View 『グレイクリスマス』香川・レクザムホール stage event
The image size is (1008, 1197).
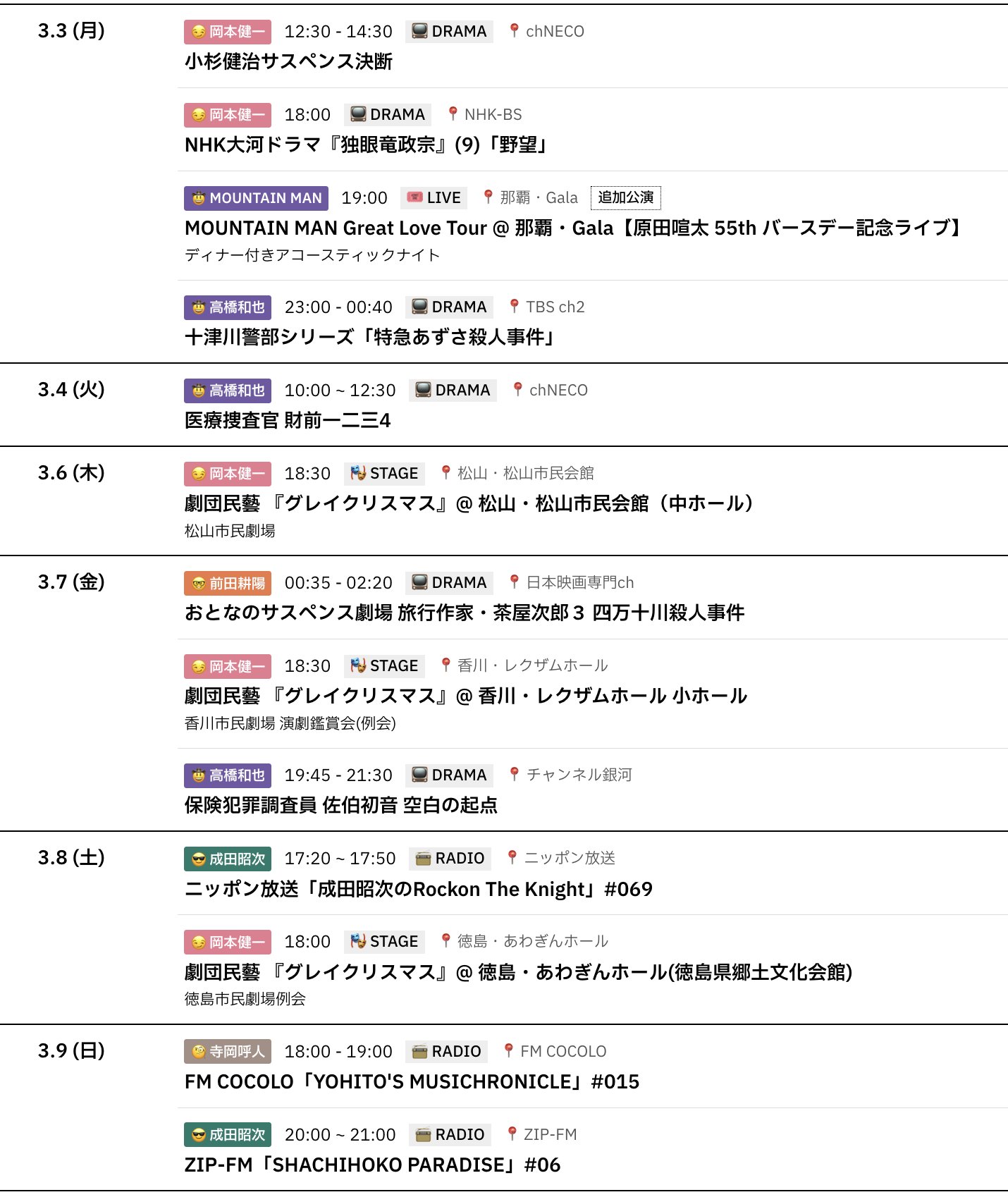pyautogui.click(x=465, y=696)
